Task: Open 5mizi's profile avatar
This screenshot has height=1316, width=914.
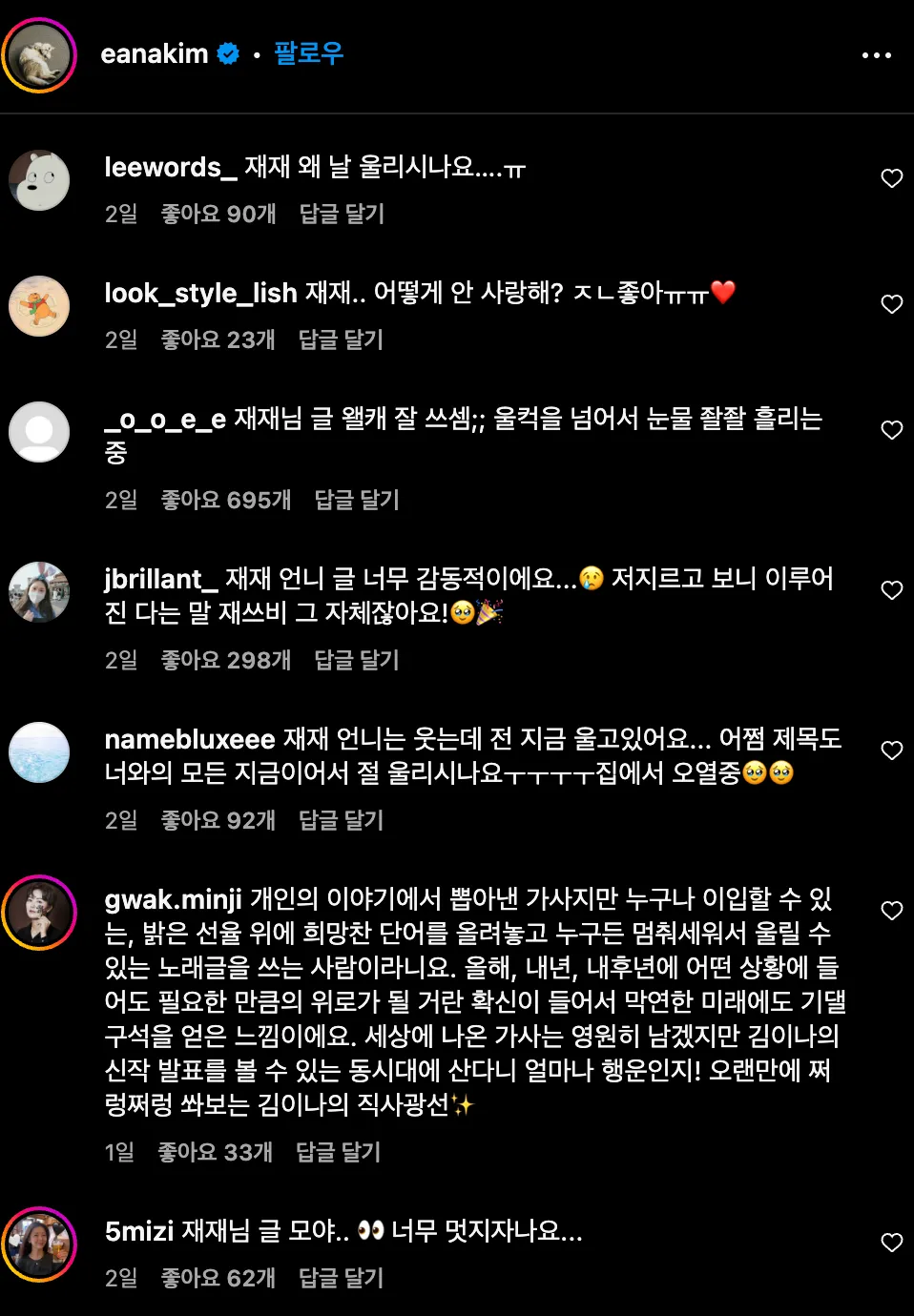Action: 39,1244
